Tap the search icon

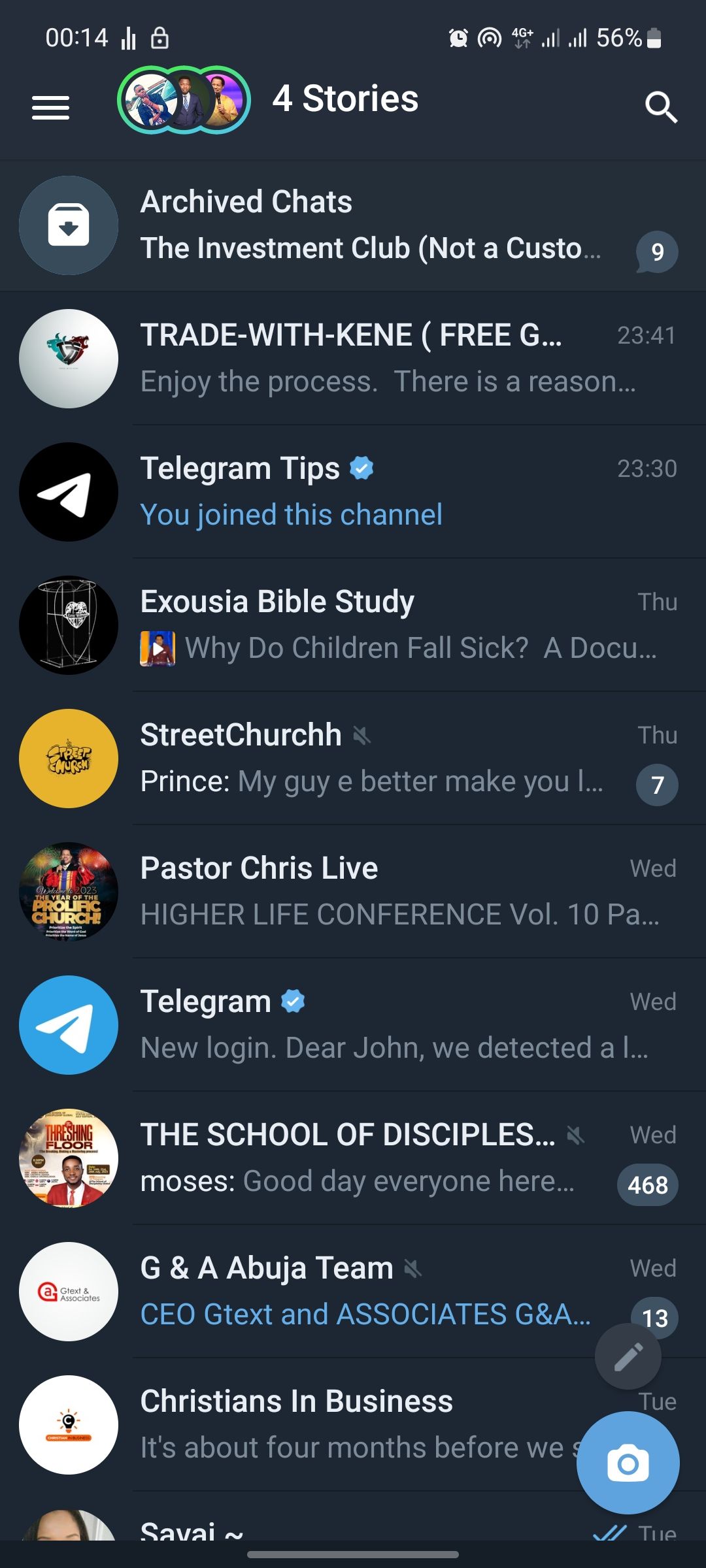(x=662, y=106)
